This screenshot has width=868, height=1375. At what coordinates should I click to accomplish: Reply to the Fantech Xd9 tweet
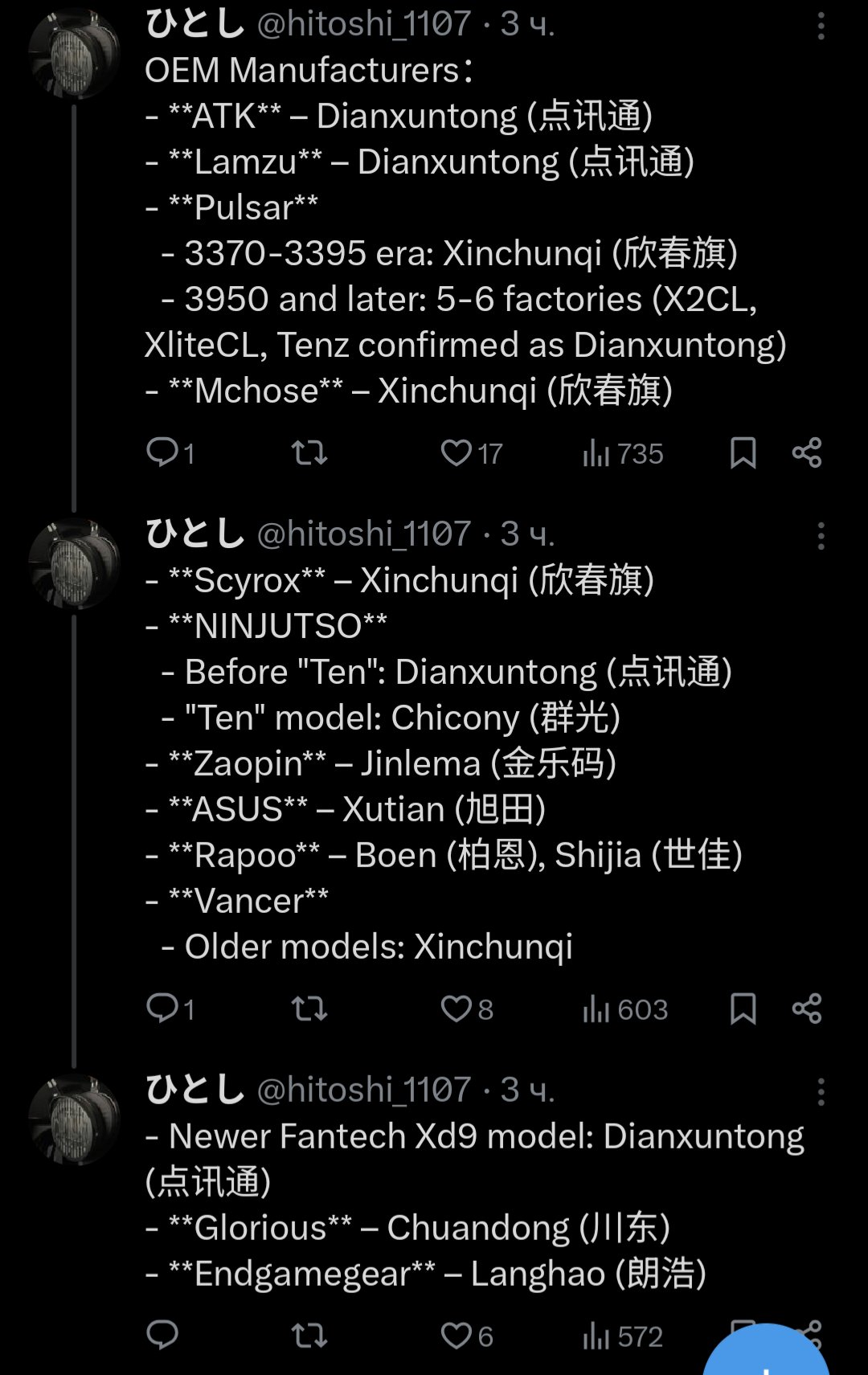pyautogui.click(x=162, y=1336)
